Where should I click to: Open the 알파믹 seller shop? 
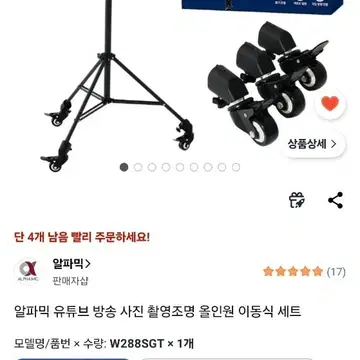click(71, 264)
